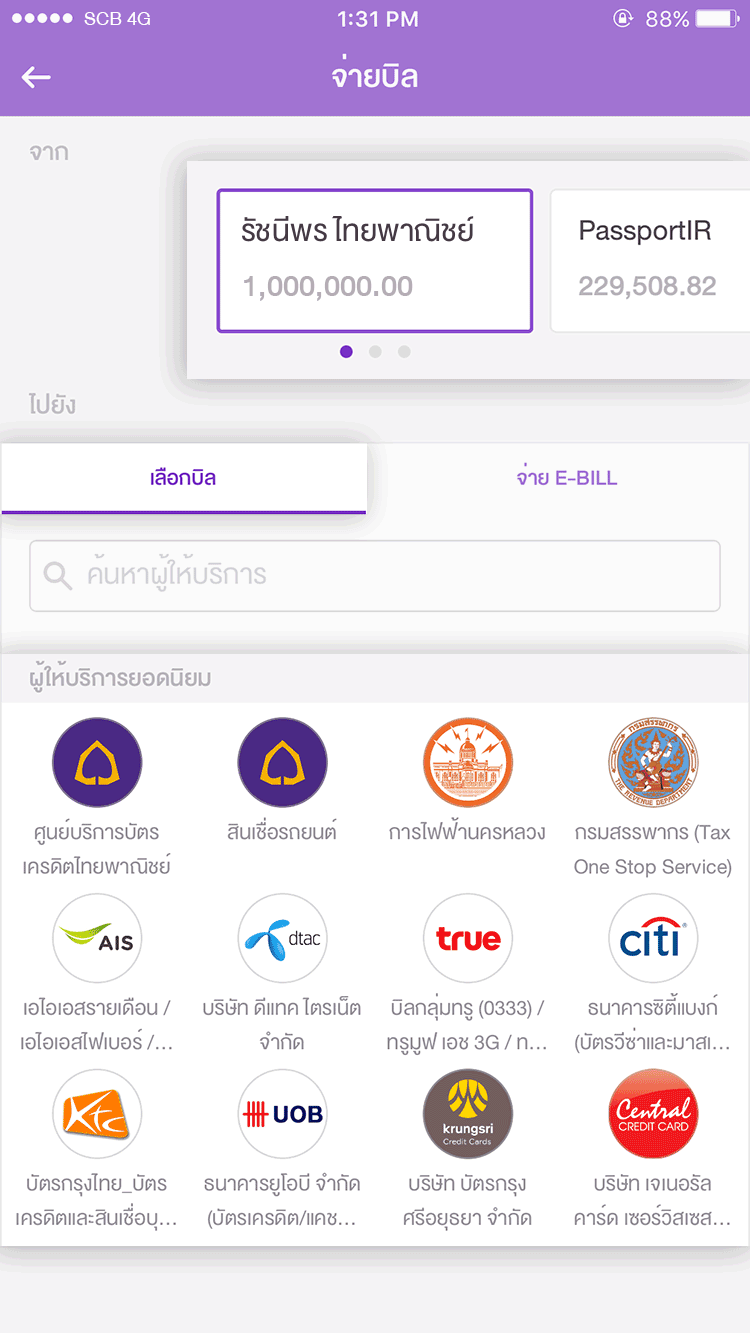750x1333 pixels.
Task: Go back using the header arrow
Action: (36, 77)
